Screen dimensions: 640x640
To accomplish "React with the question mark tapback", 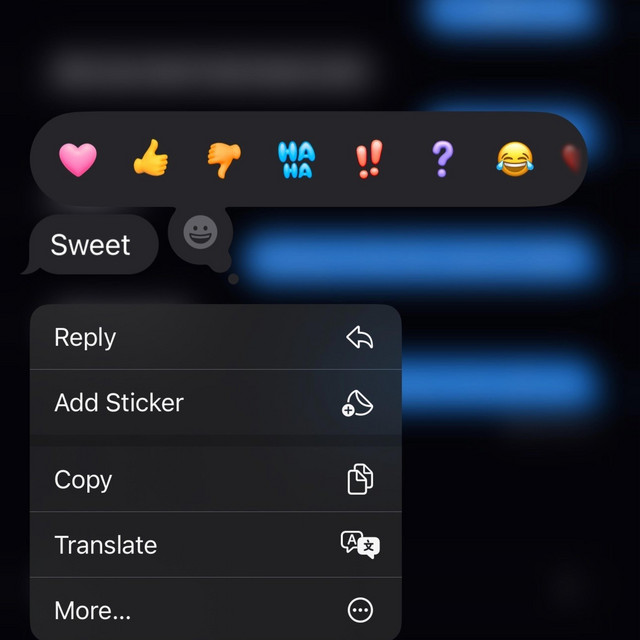I will [x=442, y=158].
